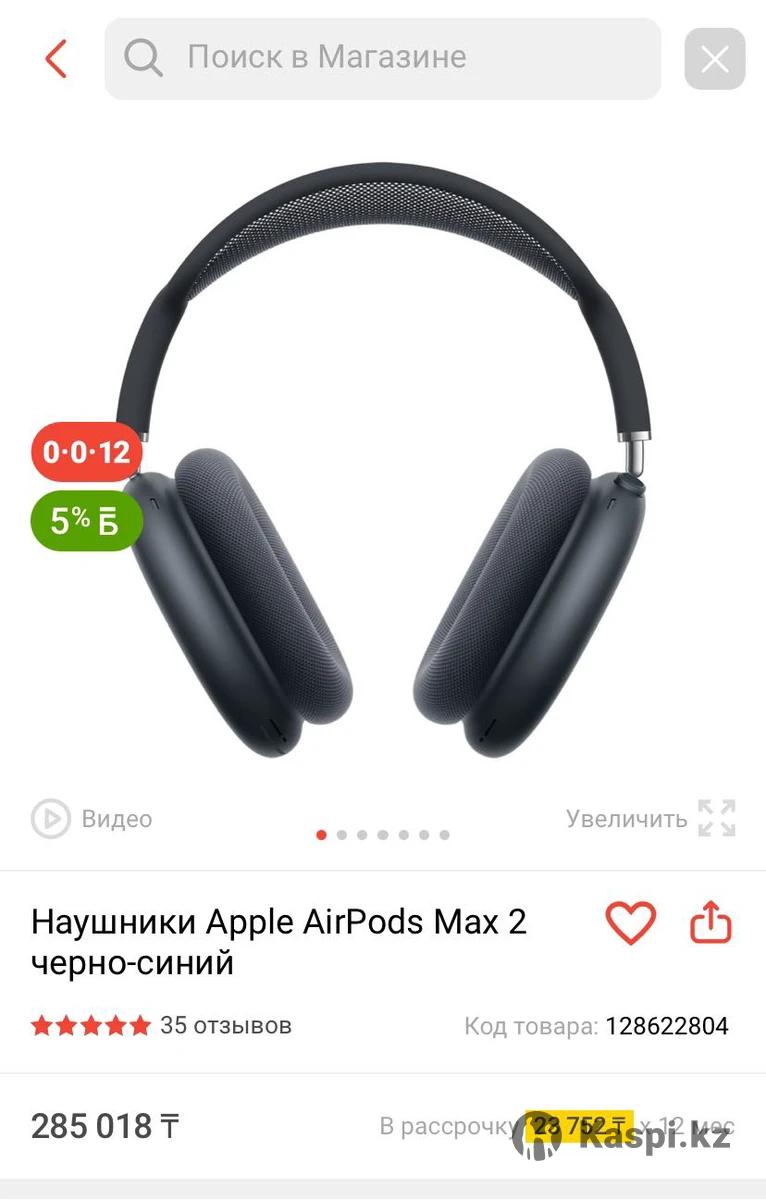Open the 35 отзывов reviews

(x=225, y=1025)
